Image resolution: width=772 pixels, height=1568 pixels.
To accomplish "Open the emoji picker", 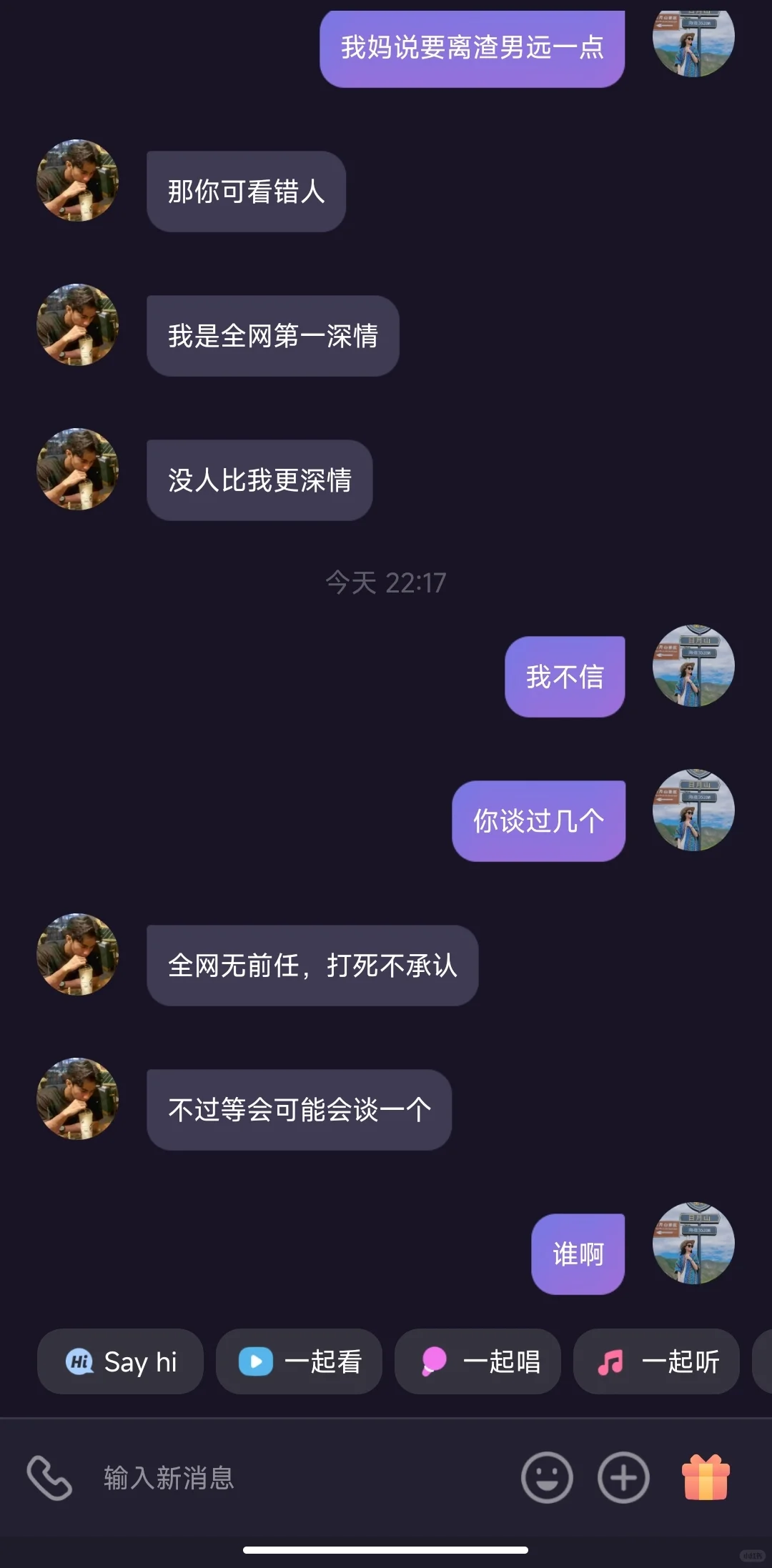I will pyautogui.click(x=547, y=1477).
